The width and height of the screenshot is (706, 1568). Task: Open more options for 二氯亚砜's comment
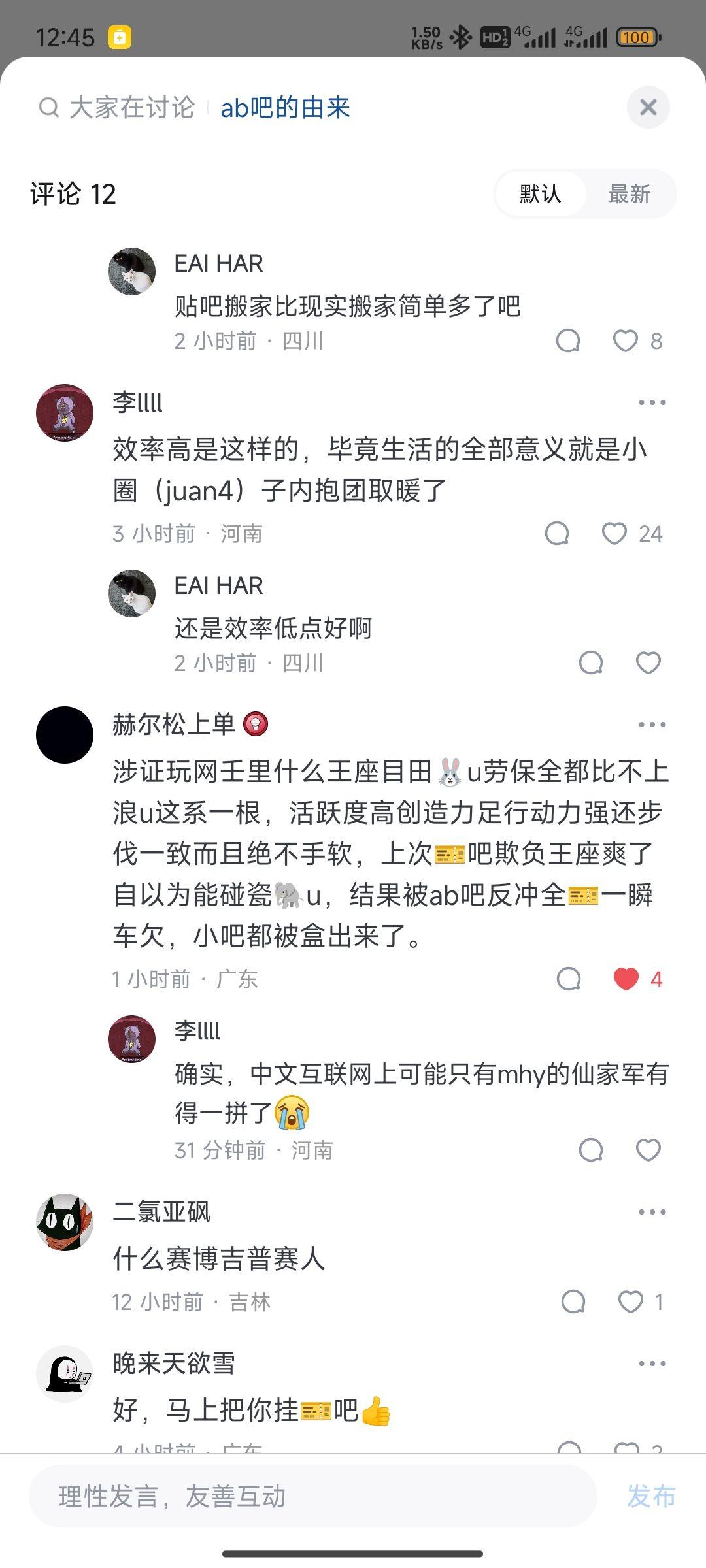click(x=652, y=1212)
